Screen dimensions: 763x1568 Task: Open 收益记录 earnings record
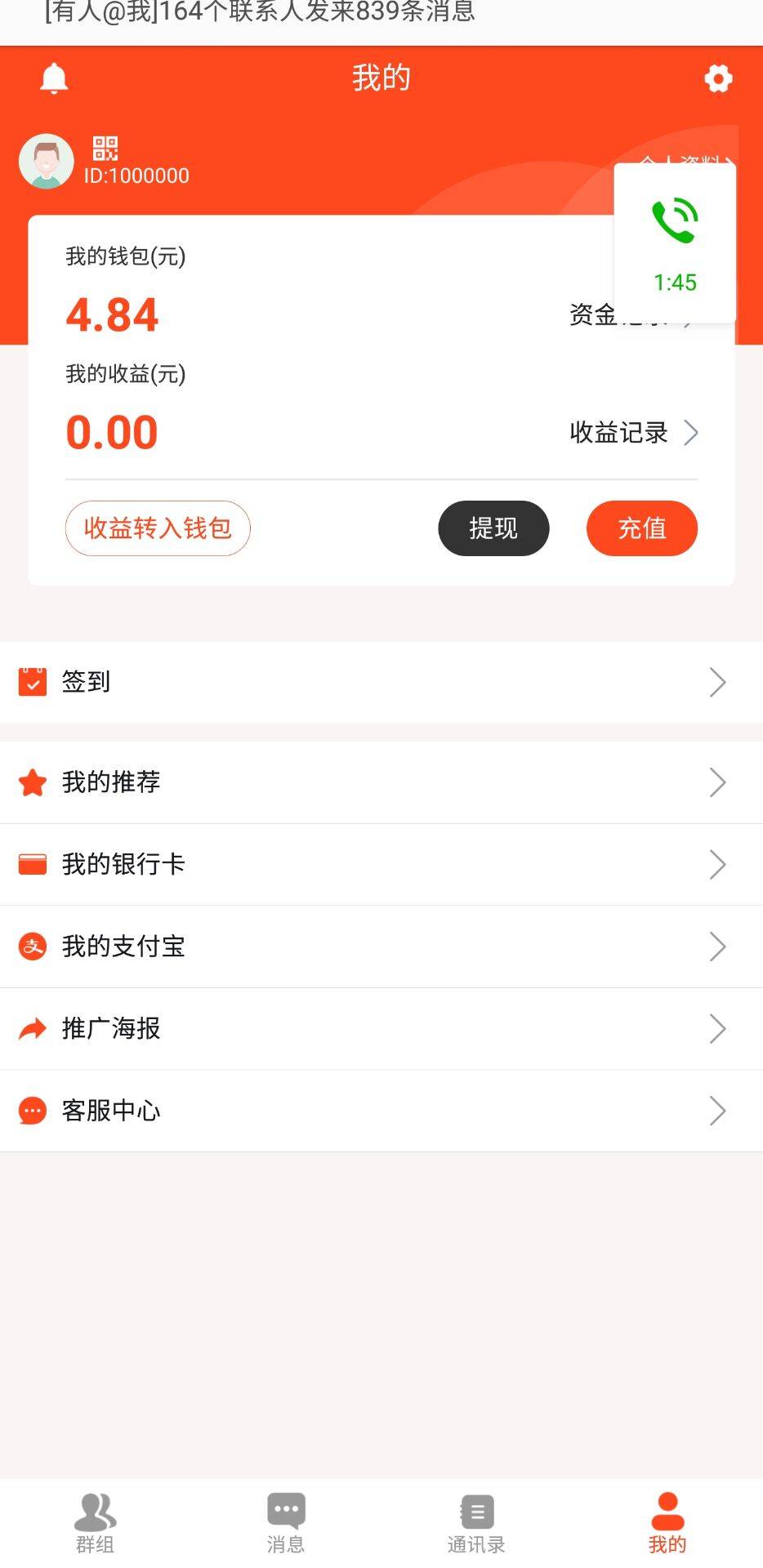pyautogui.click(x=634, y=432)
